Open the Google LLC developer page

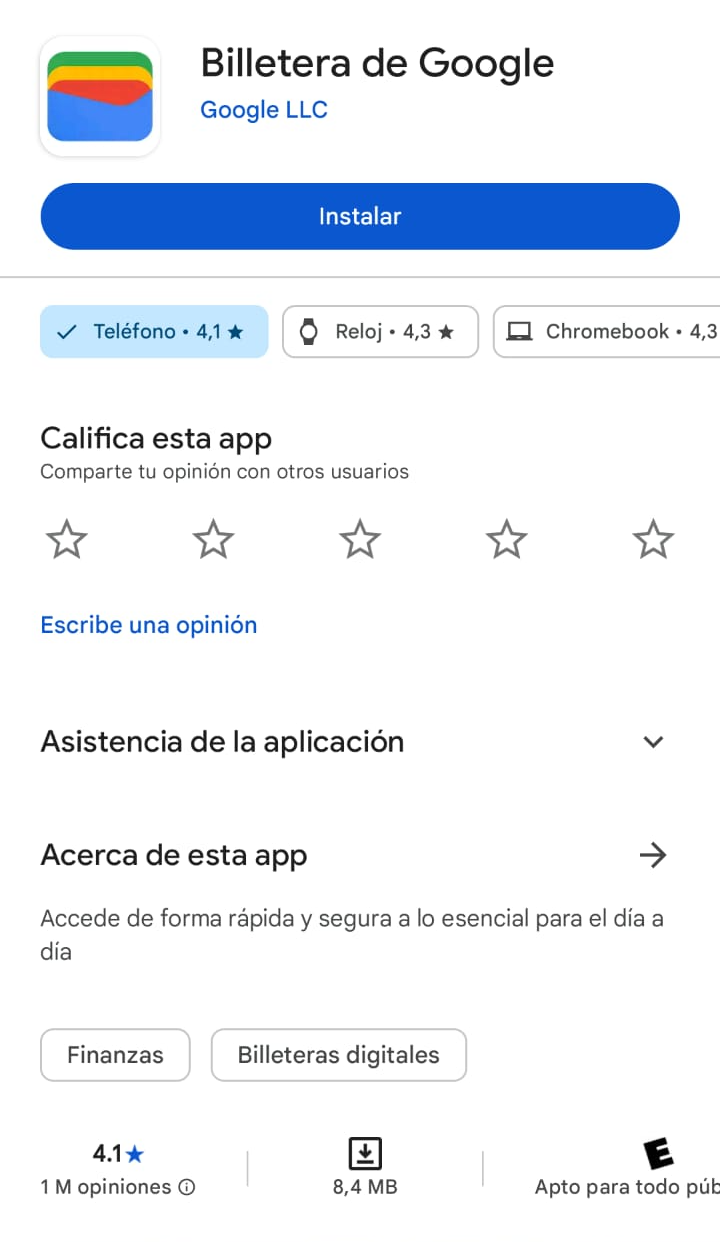264,110
